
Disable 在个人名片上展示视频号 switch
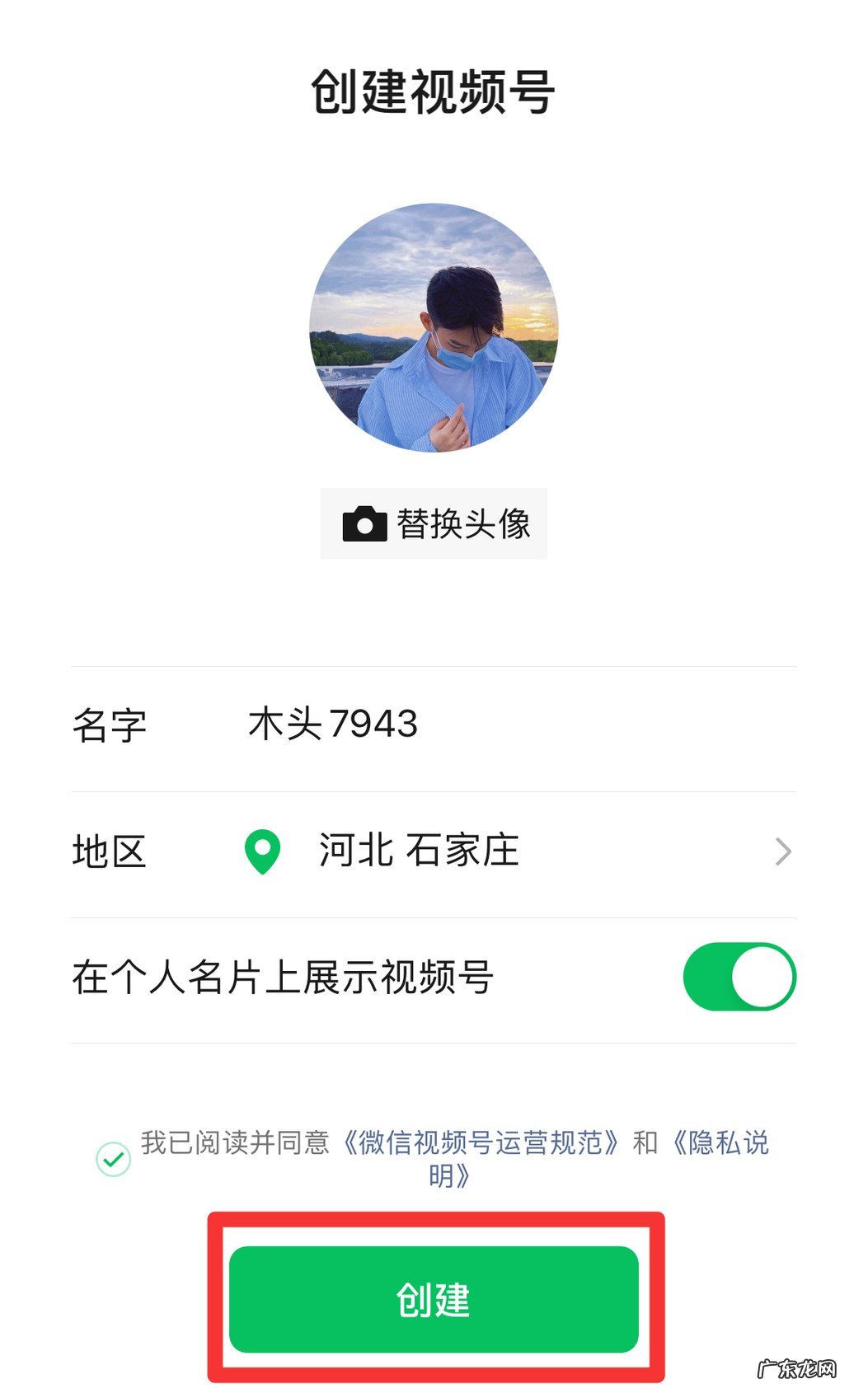pos(739,977)
